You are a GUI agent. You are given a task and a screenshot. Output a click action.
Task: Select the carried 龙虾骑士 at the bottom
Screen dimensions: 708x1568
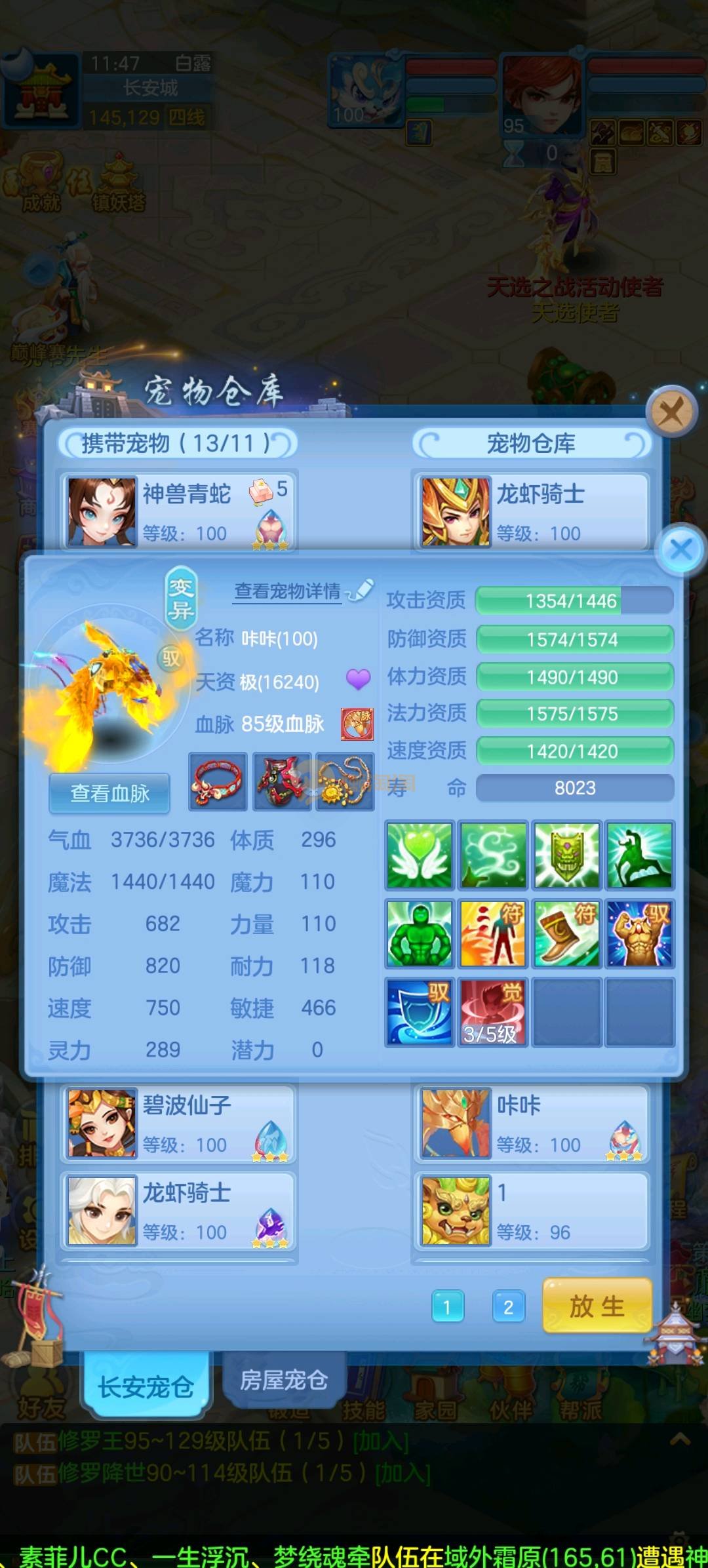point(178,1211)
